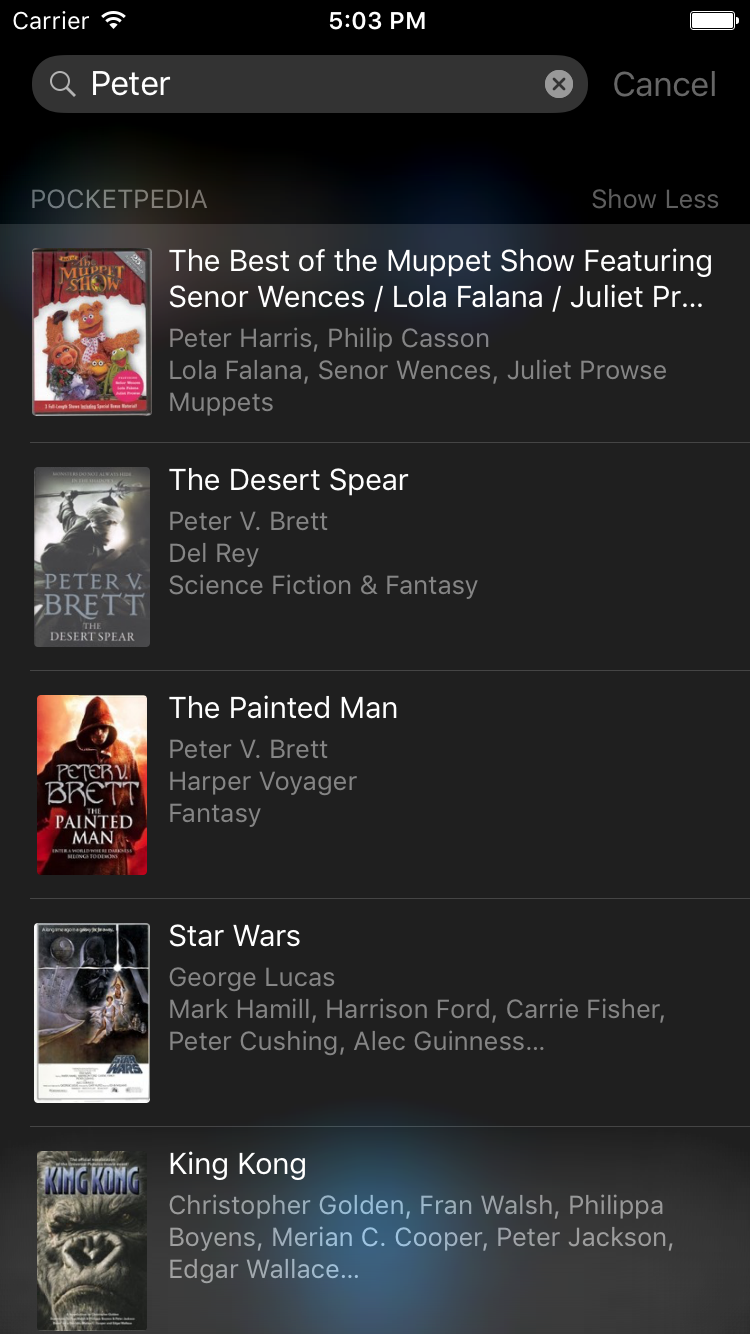
Task: Collapse Pocketpedia results with Show Less
Action: [x=654, y=199]
